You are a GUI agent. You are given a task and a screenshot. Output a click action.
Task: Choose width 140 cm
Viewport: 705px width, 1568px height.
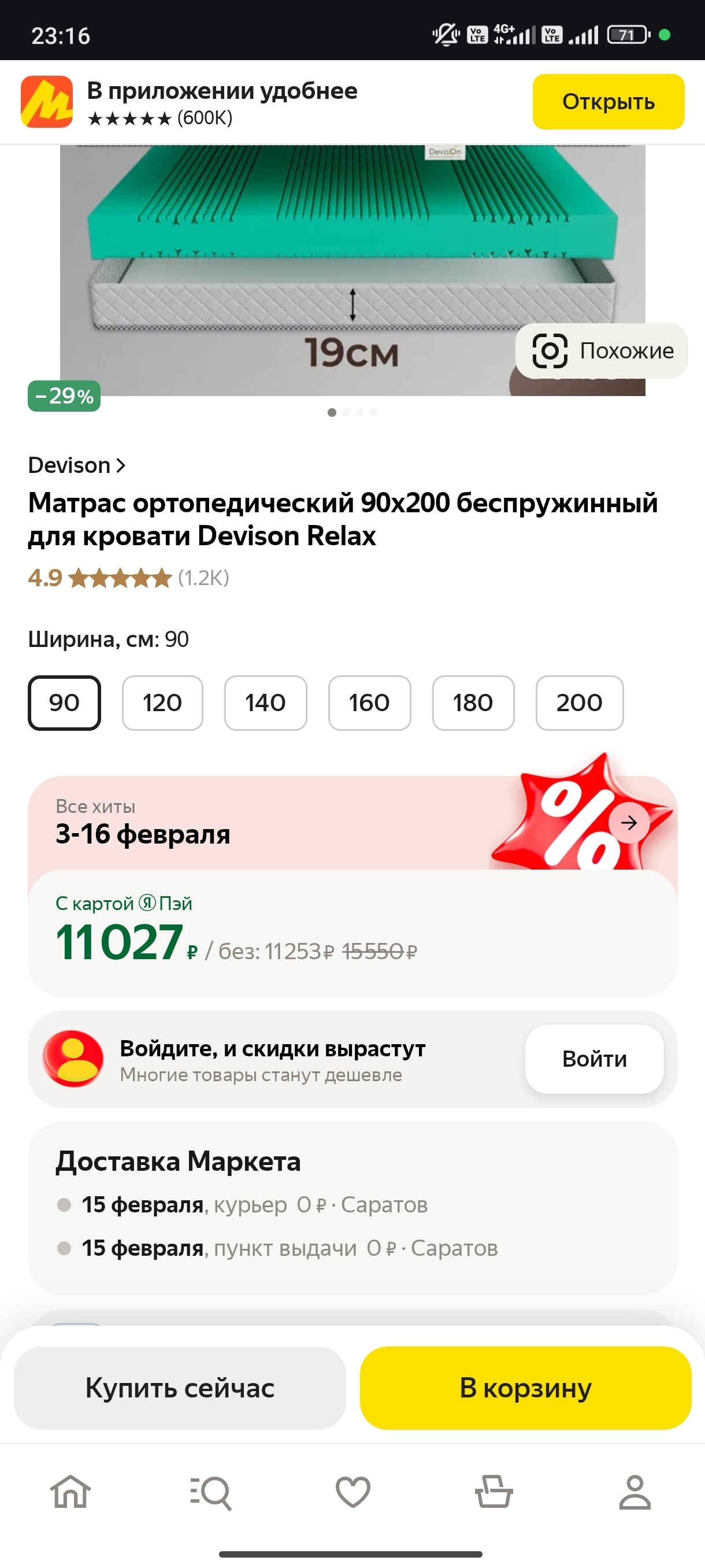[x=265, y=702]
